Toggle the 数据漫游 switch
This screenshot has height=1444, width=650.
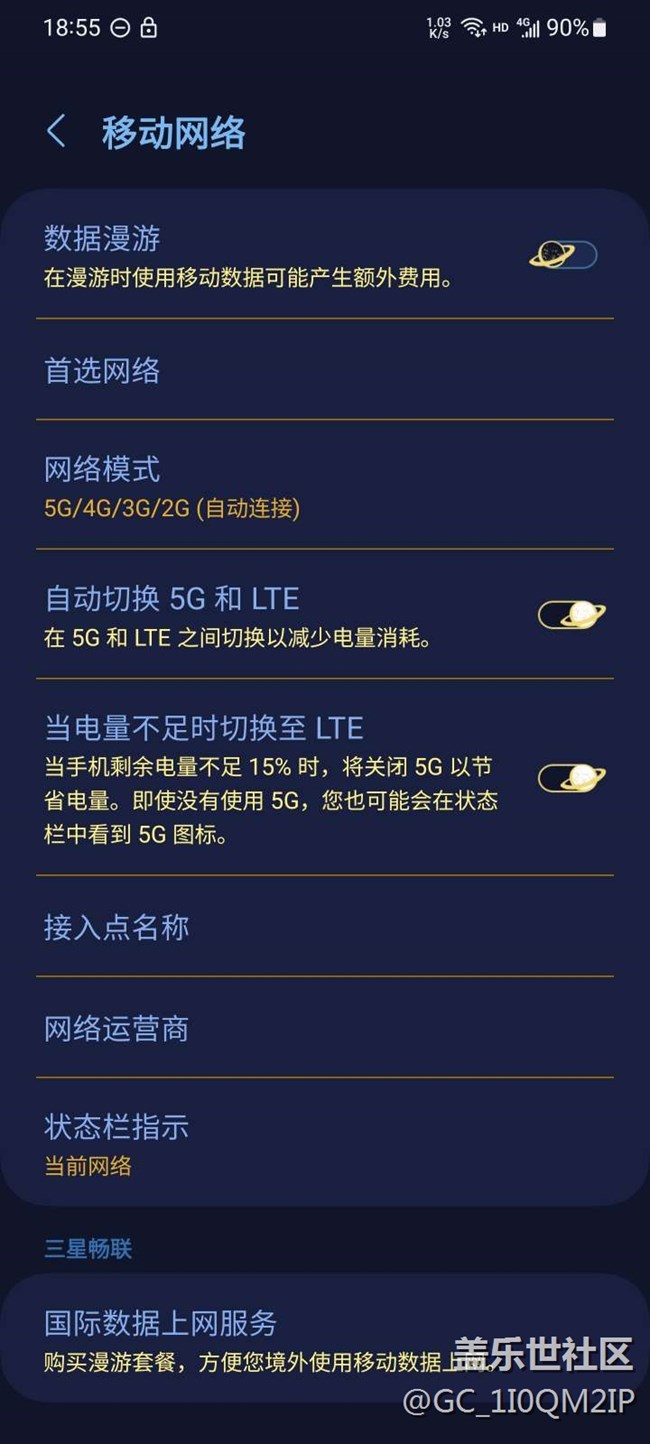coord(563,255)
